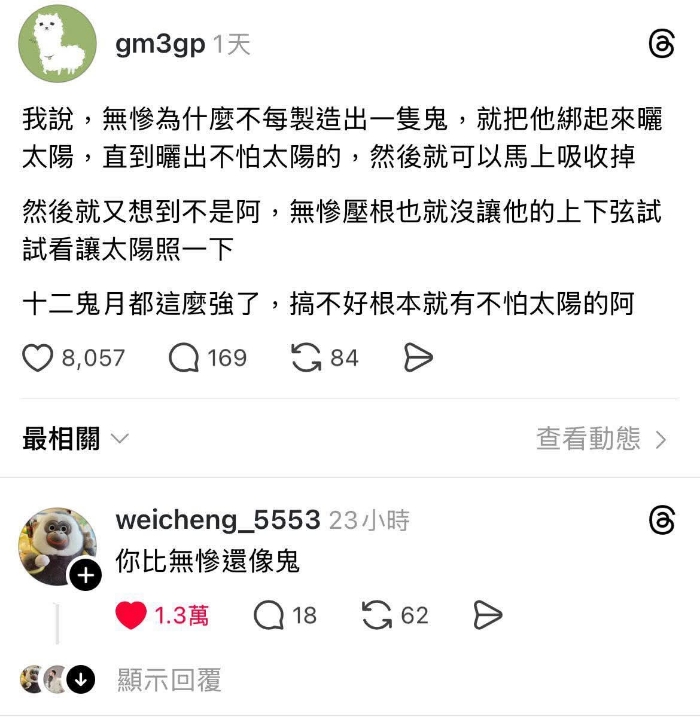Open 查看動態 activity view
The height and width of the screenshot is (723, 700).
click(x=601, y=438)
